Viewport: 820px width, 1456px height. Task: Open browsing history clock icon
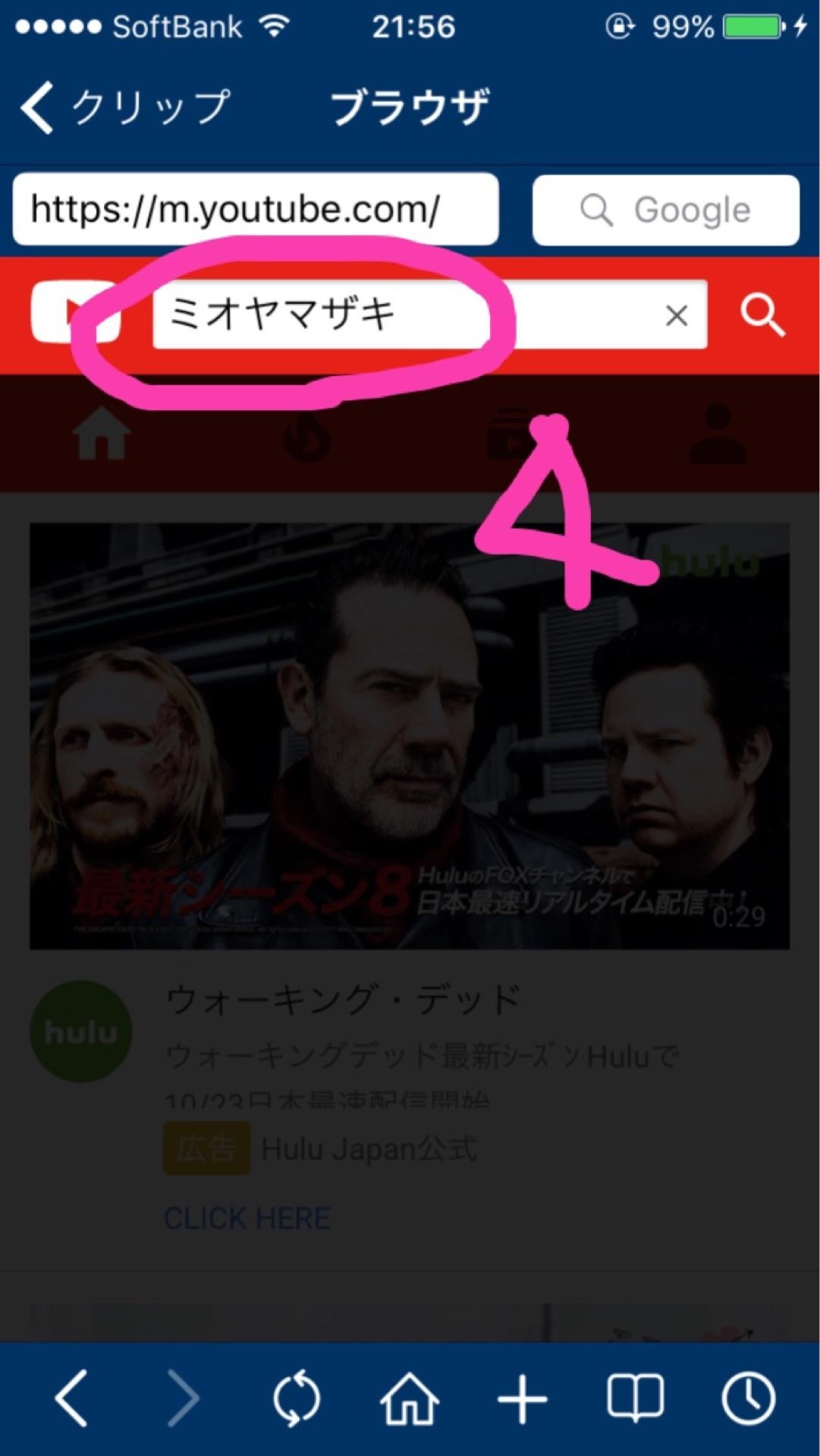pos(748,1398)
